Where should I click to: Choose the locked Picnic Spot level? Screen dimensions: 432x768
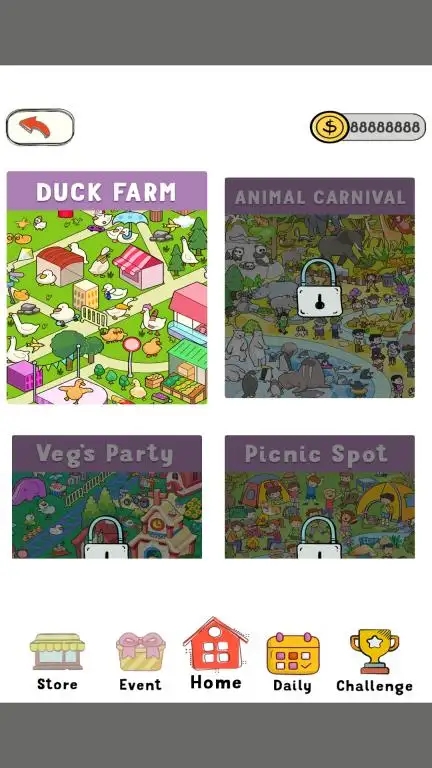click(x=320, y=497)
